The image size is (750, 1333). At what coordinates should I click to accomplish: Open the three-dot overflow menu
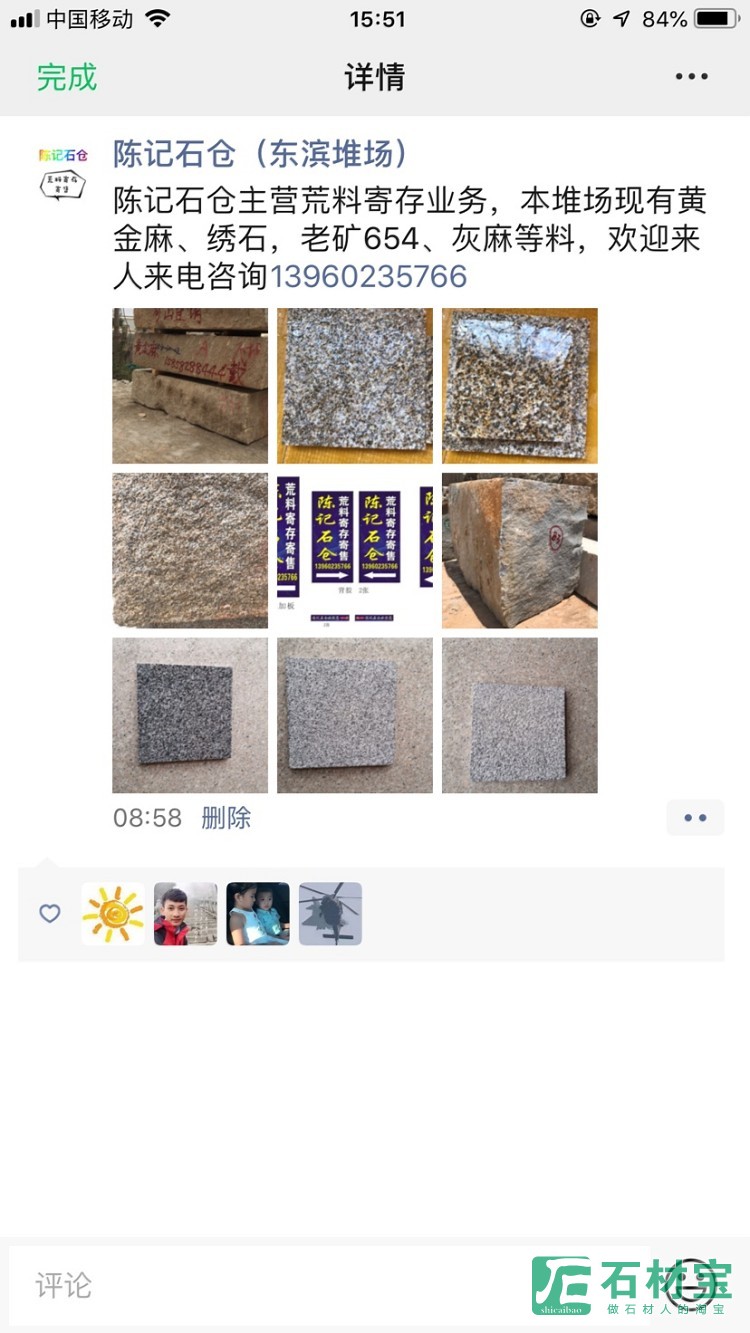691,77
